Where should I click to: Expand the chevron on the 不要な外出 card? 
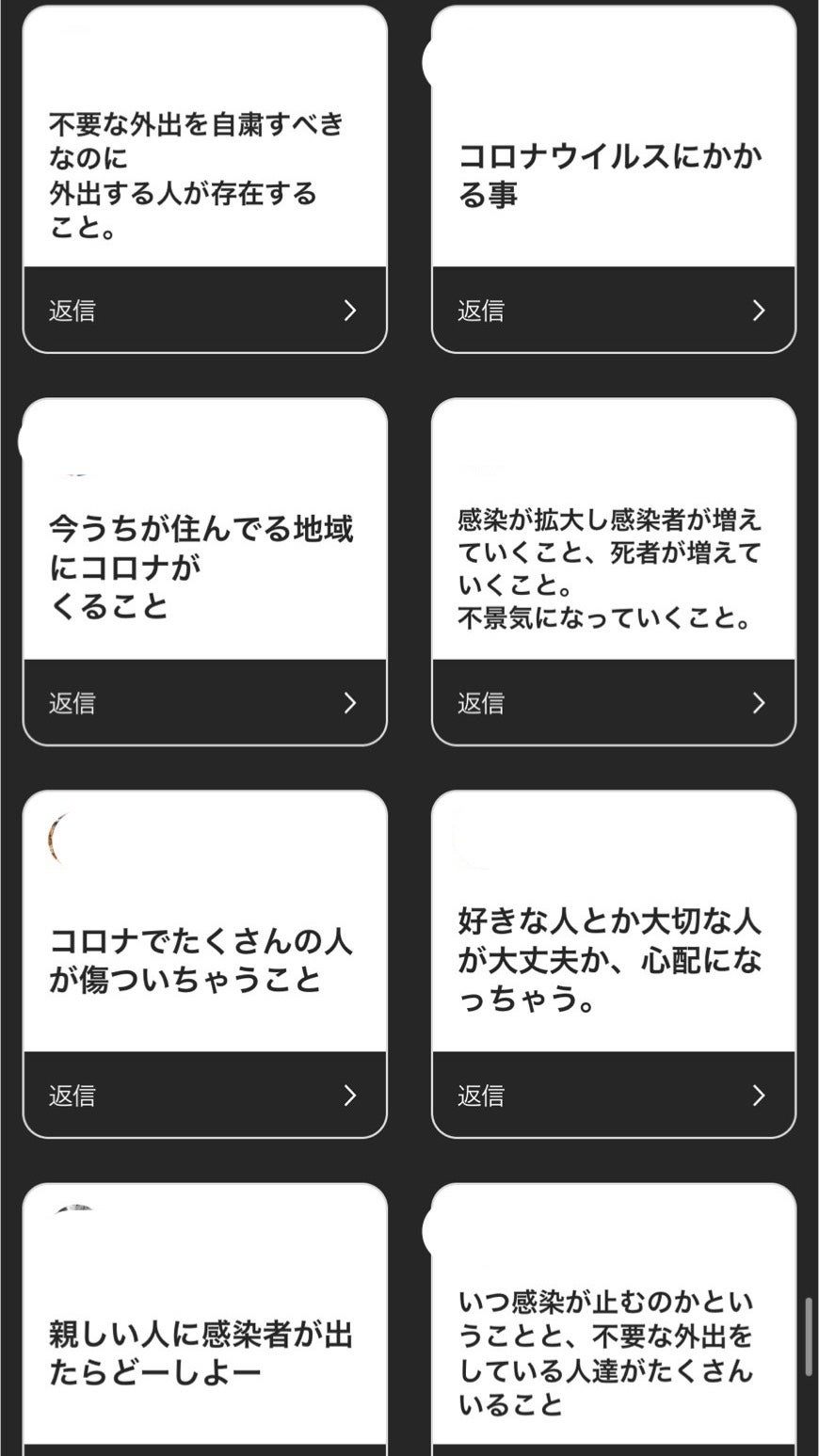click(350, 311)
